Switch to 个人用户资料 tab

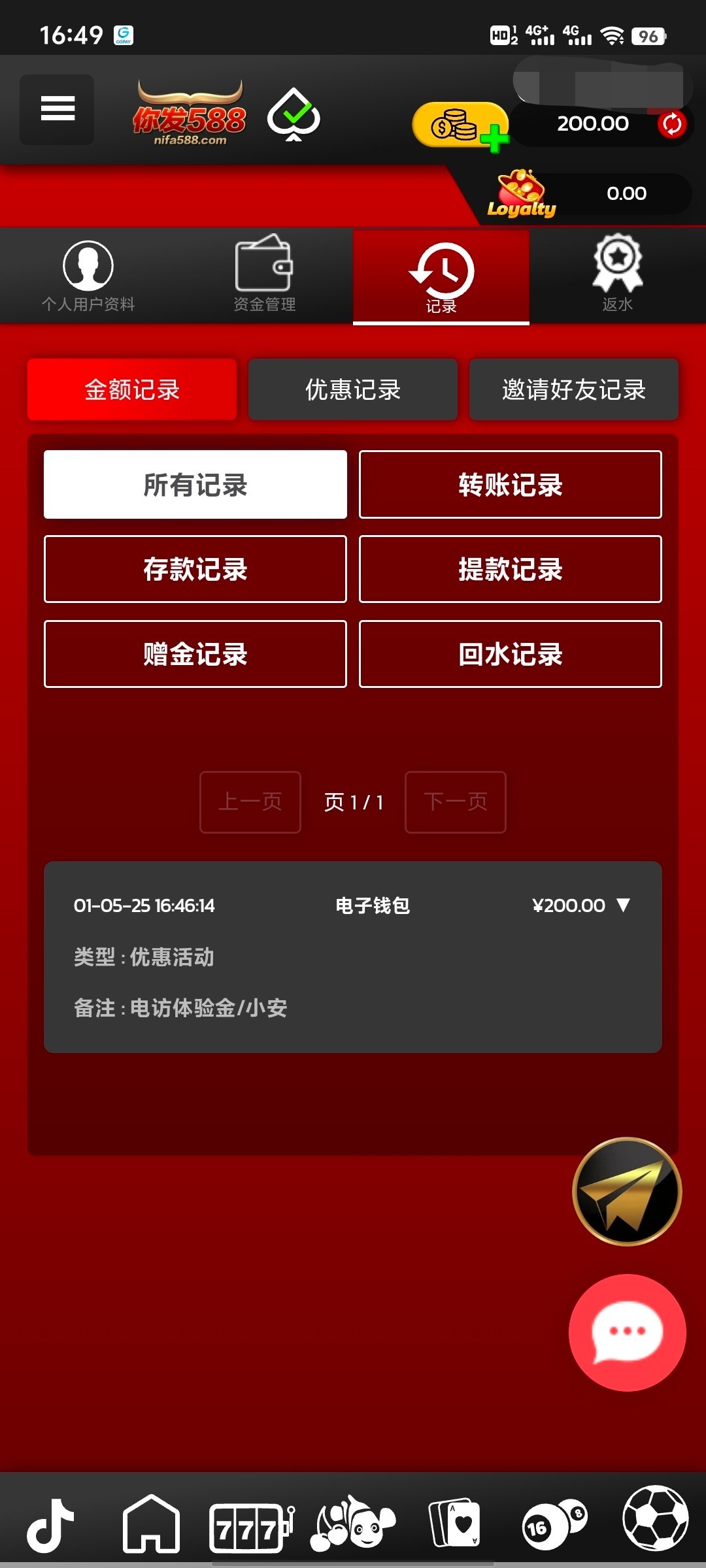[x=88, y=276]
